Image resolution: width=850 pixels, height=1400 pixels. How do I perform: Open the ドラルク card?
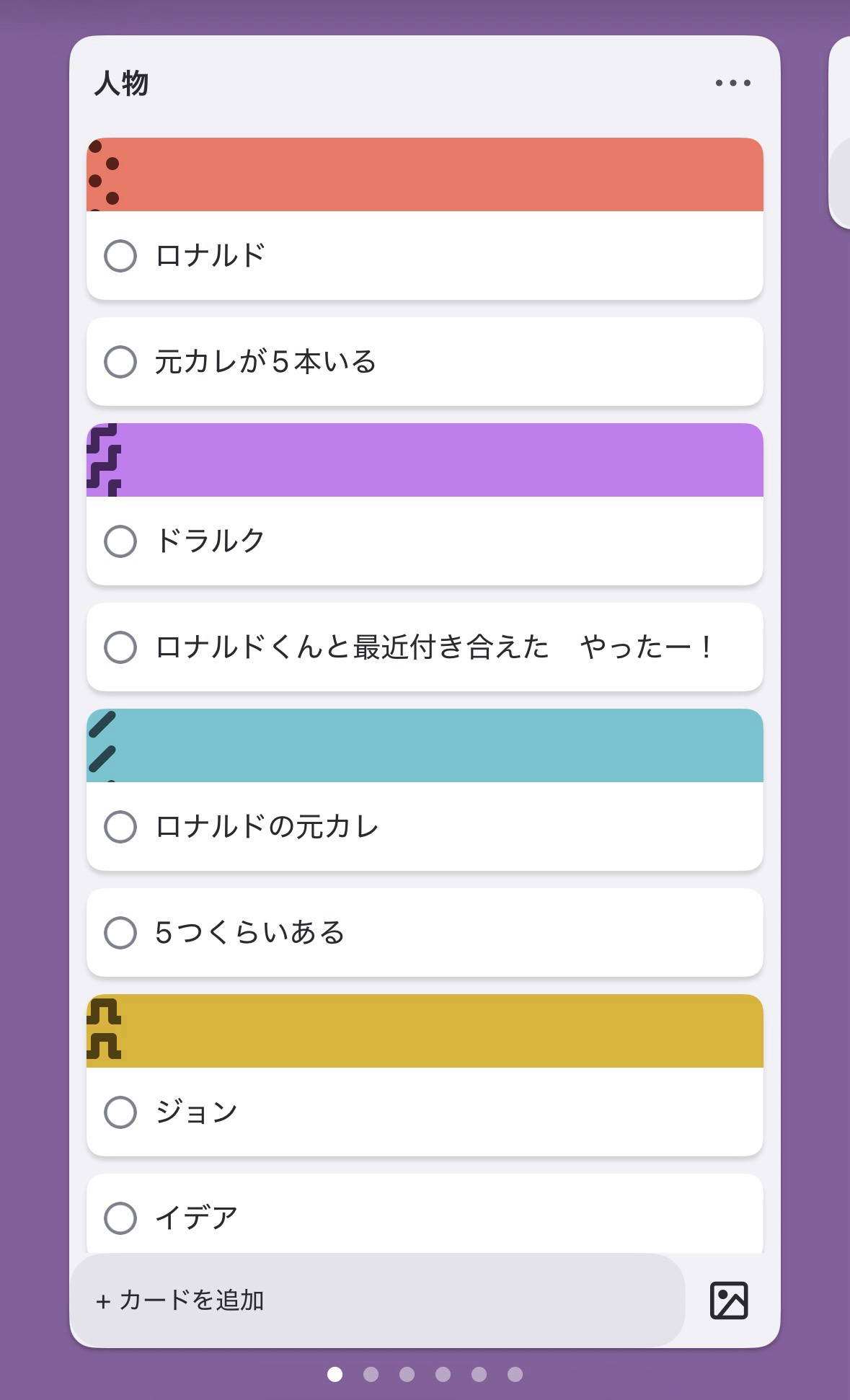433,541
